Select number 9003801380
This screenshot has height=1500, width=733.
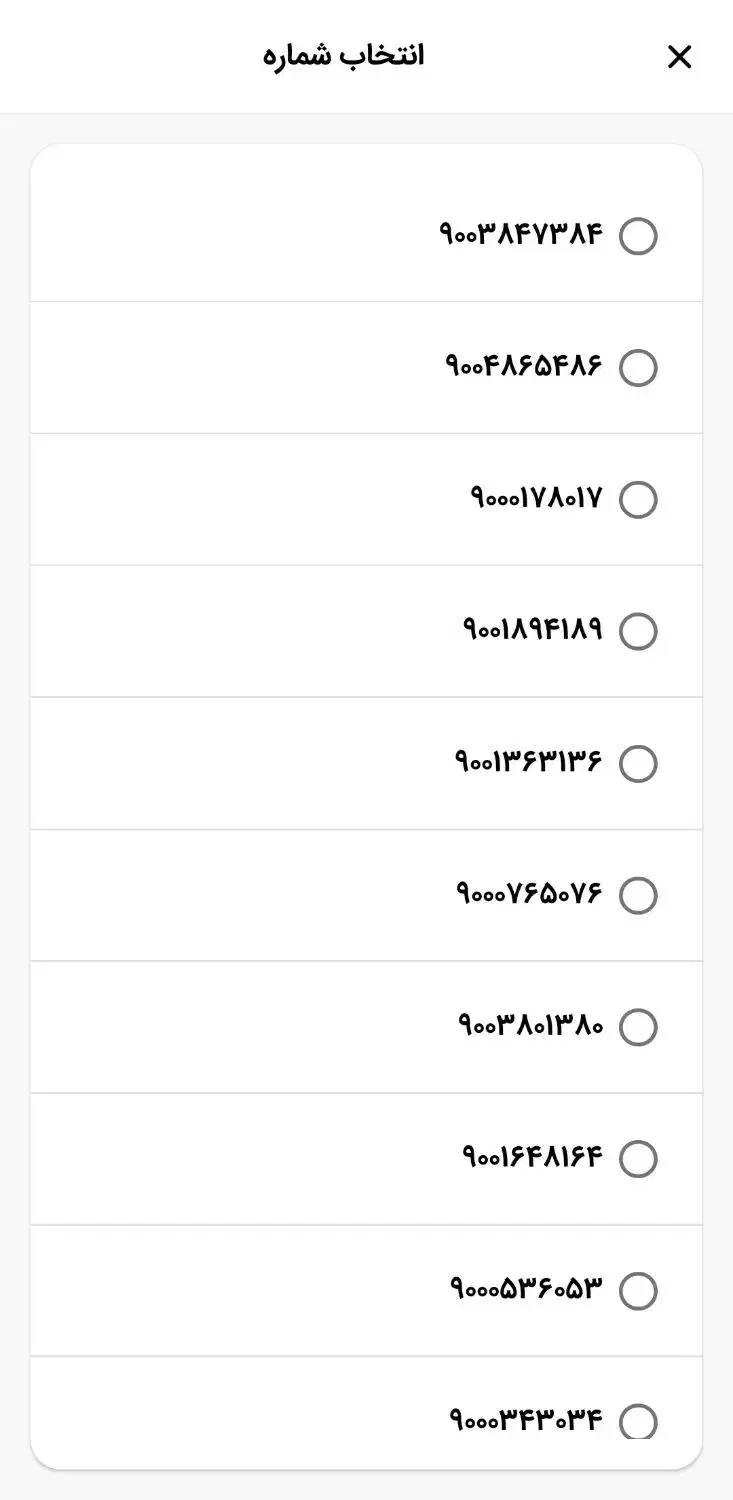click(x=638, y=1027)
